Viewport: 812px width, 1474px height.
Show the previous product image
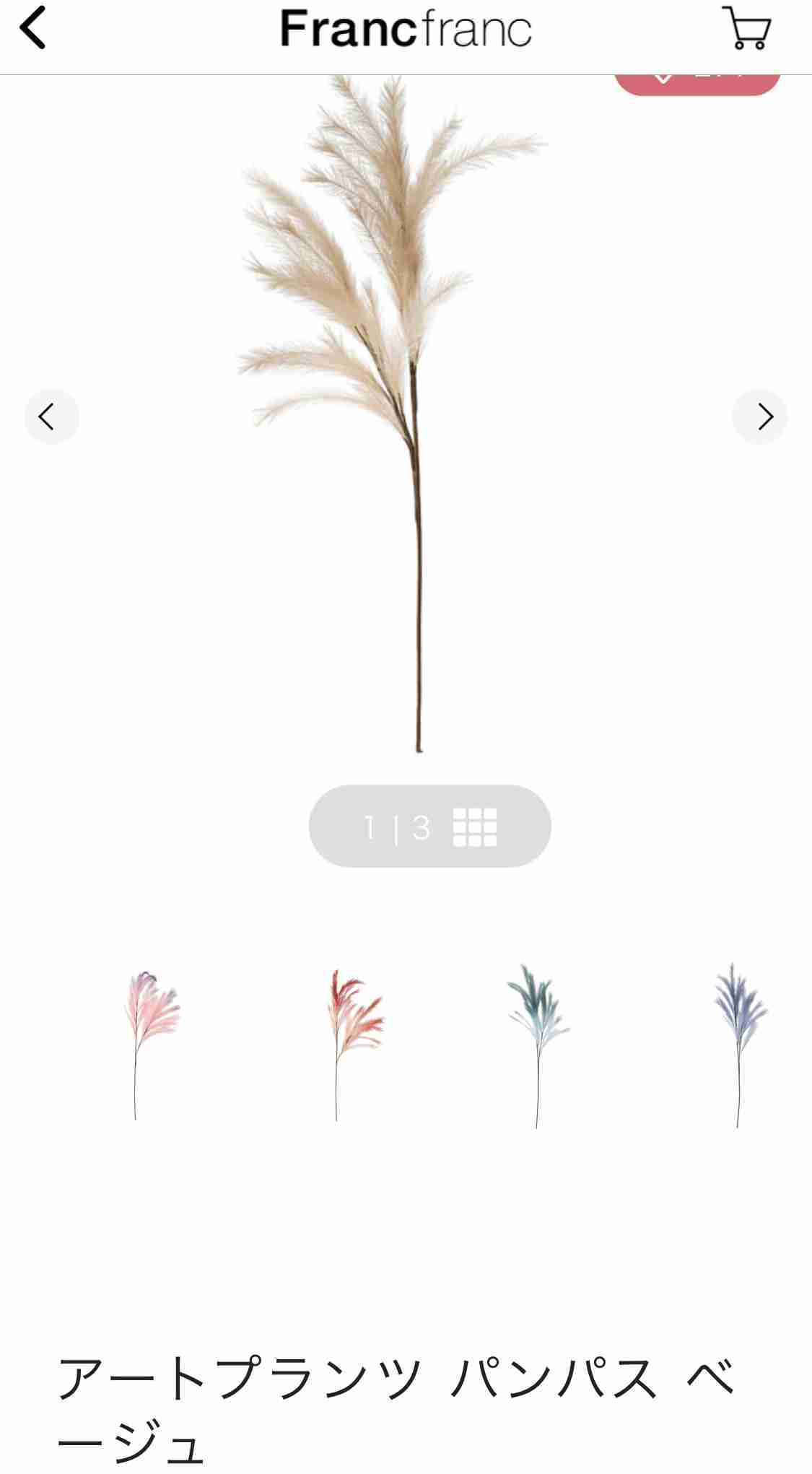coord(51,417)
